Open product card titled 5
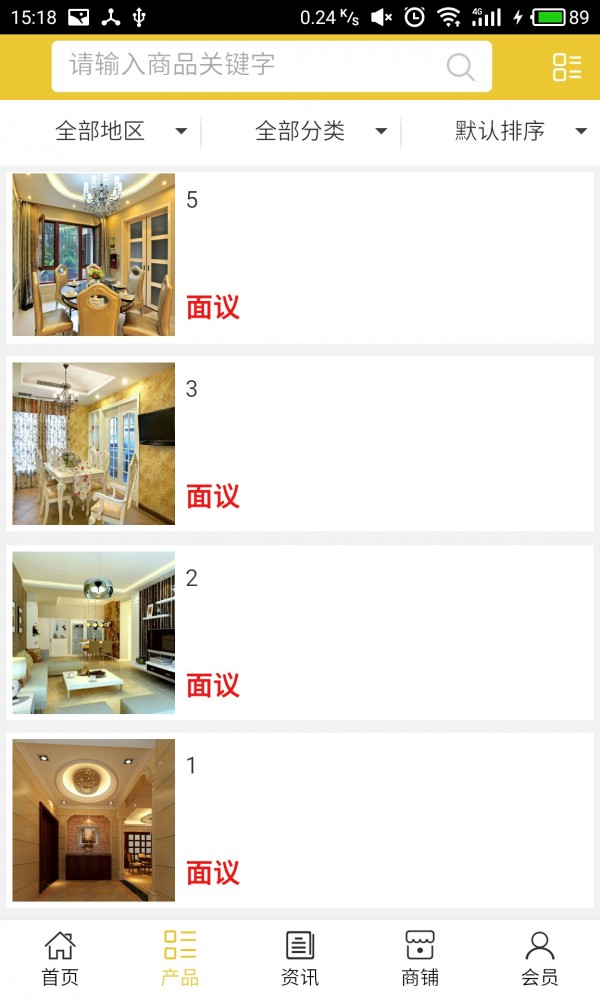 pyautogui.click(x=300, y=256)
